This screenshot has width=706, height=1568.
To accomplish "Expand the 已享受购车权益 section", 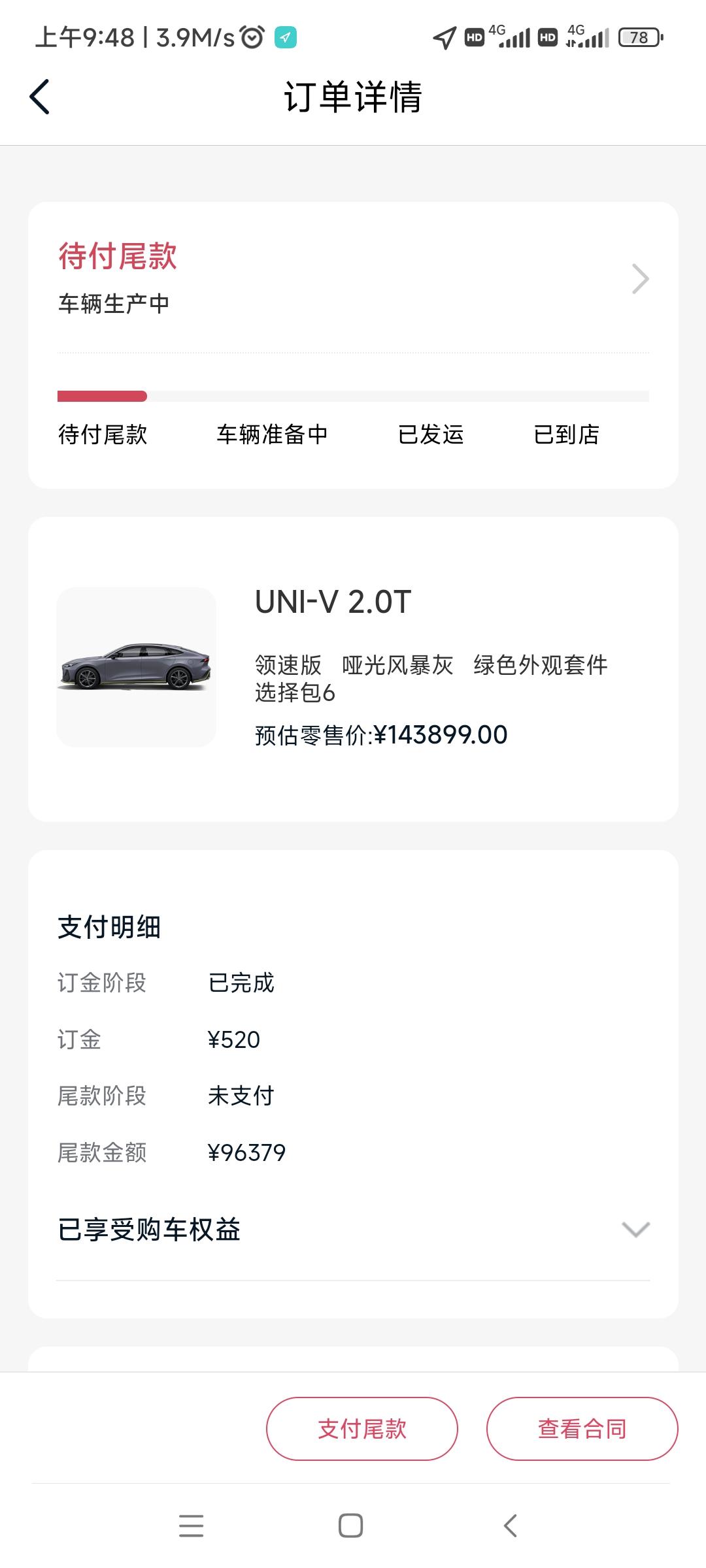I will point(635,1230).
